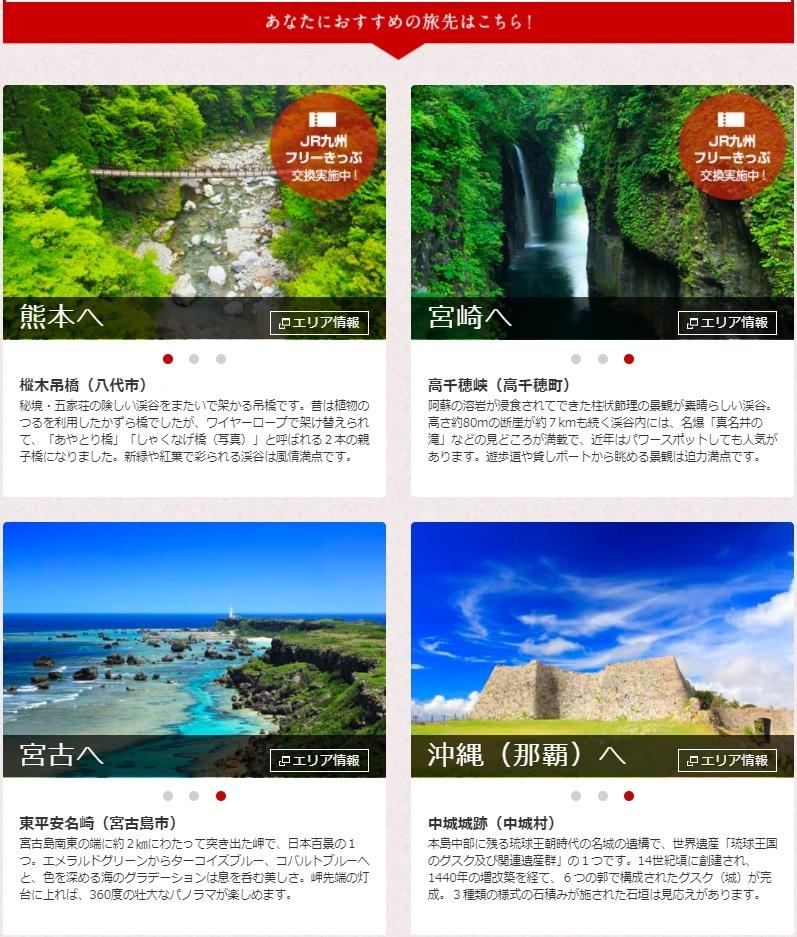Select the first slide dot under 宮古
This screenshot has width=797, height=937.
[168, 796]
